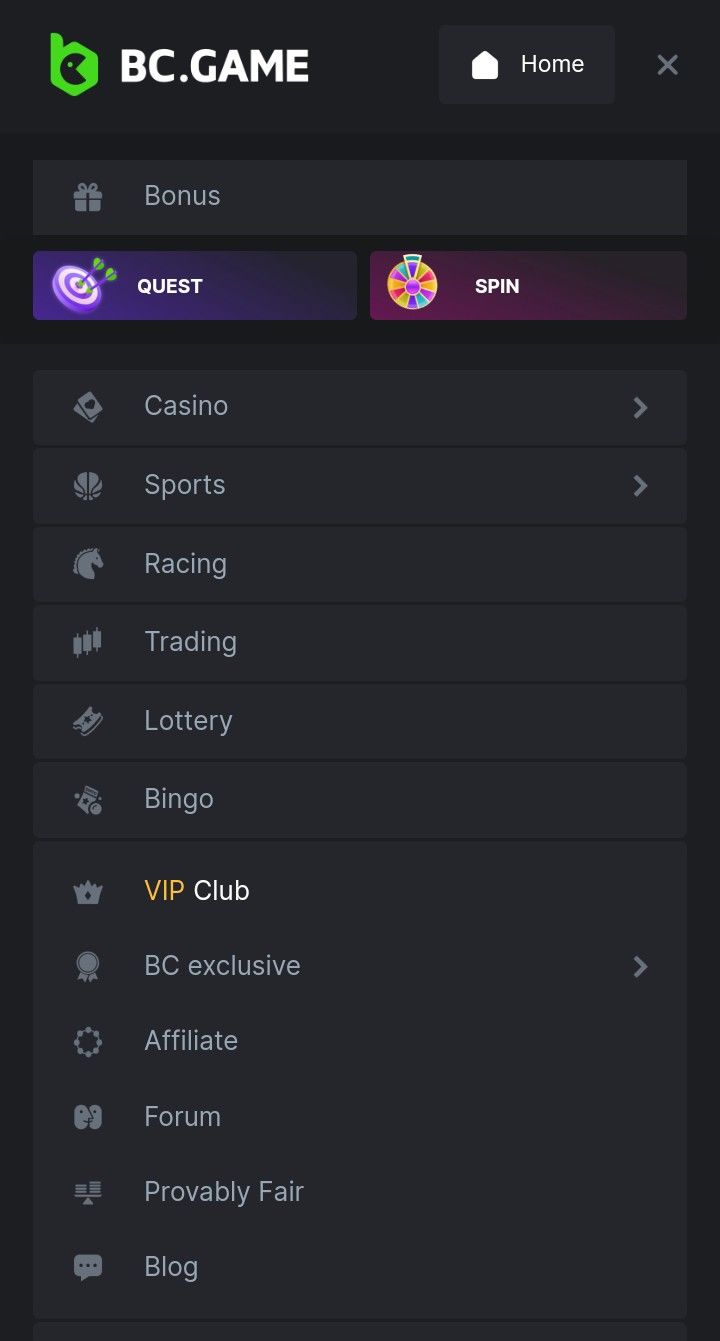Screen dimensions: 720x1341
Task: Open the Blog
Action: [360, 1267]
